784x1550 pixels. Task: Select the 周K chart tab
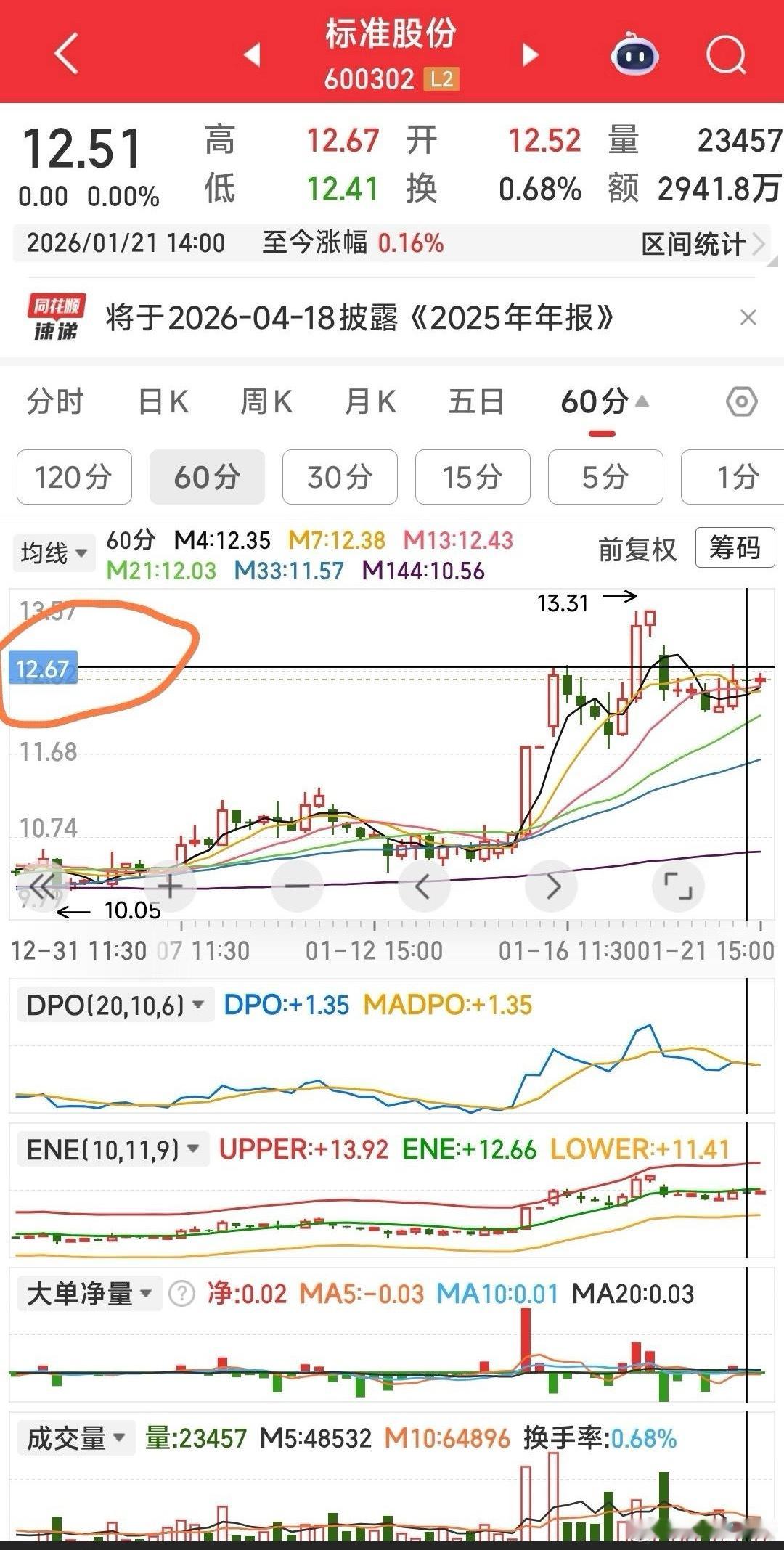coord(266,401)
